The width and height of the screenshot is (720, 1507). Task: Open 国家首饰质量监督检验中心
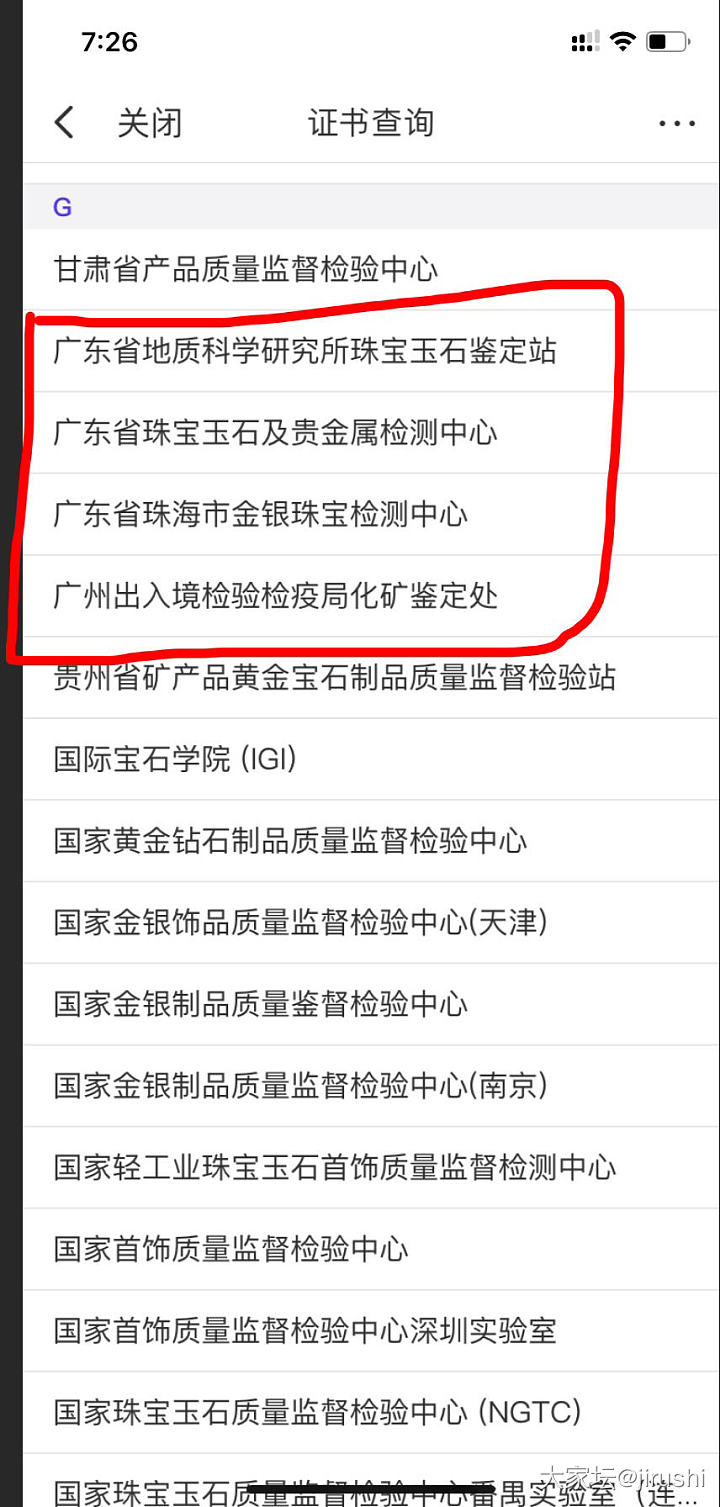[231, 1249]
